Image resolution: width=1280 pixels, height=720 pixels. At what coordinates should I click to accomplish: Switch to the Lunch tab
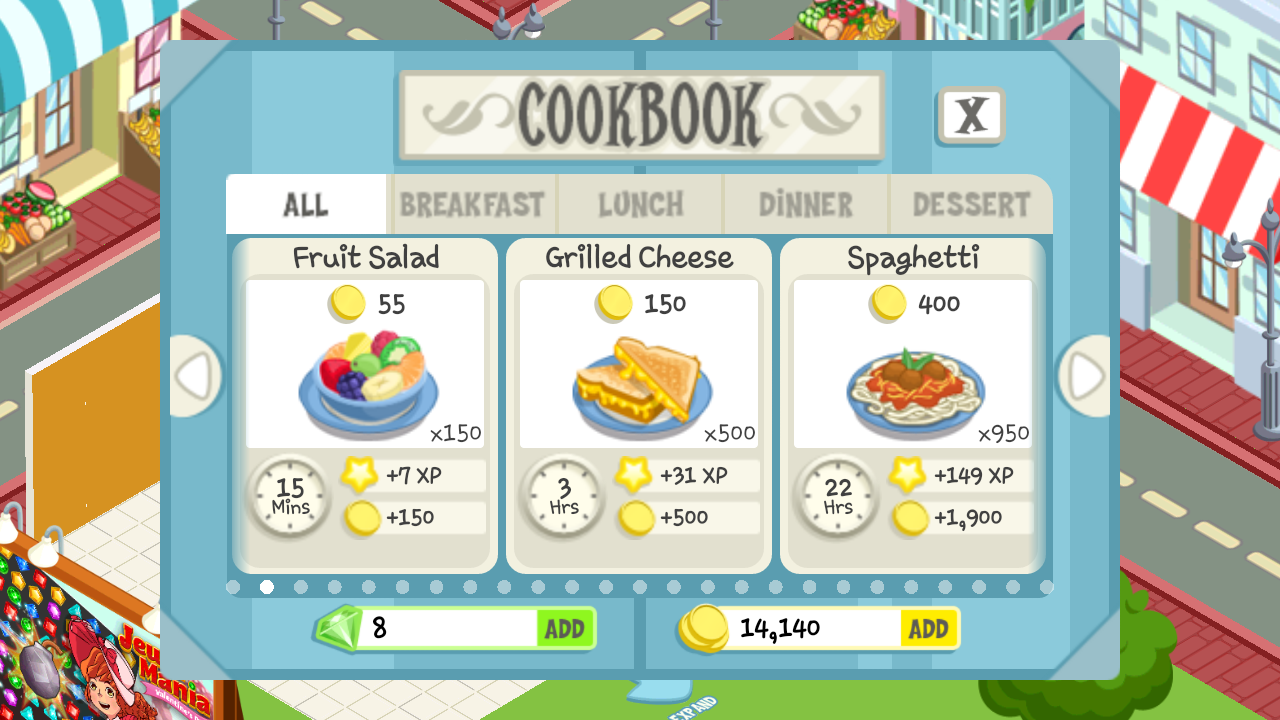(x=640, y=205)
